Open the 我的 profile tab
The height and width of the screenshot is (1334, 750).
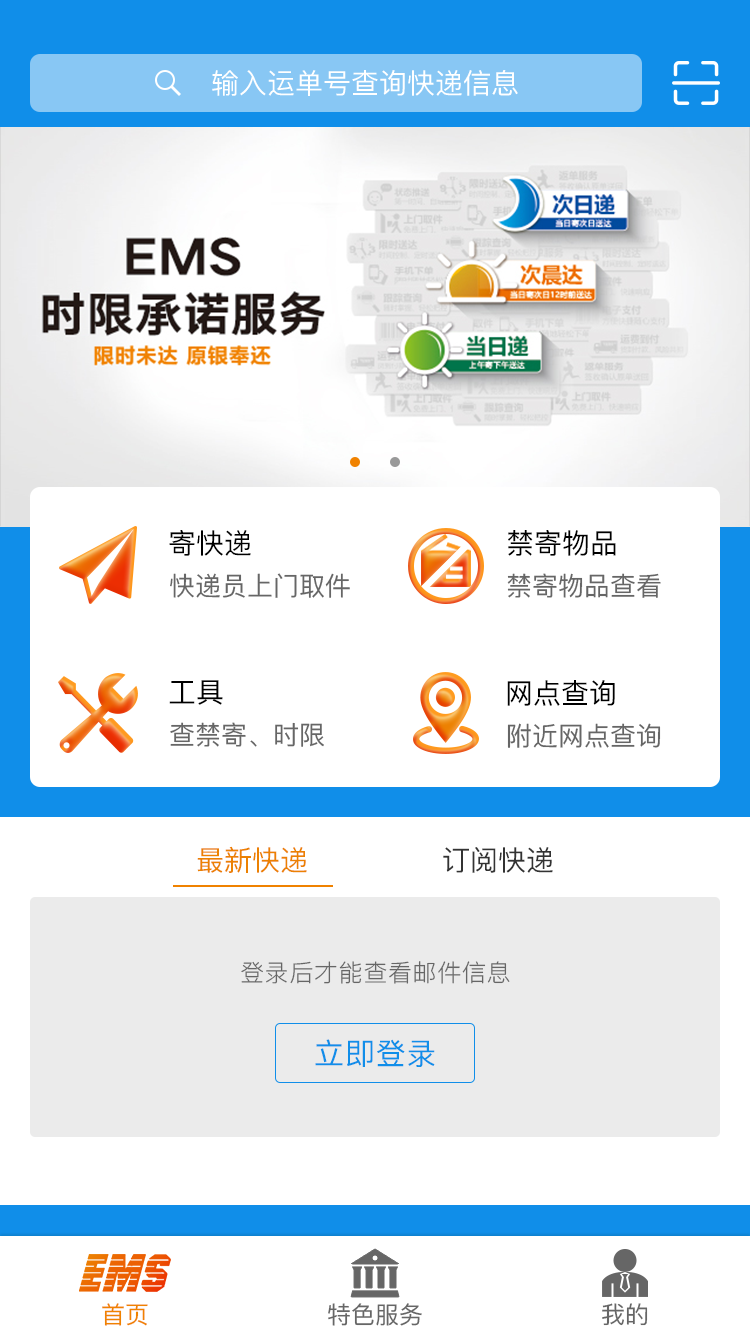point(625,1288)
